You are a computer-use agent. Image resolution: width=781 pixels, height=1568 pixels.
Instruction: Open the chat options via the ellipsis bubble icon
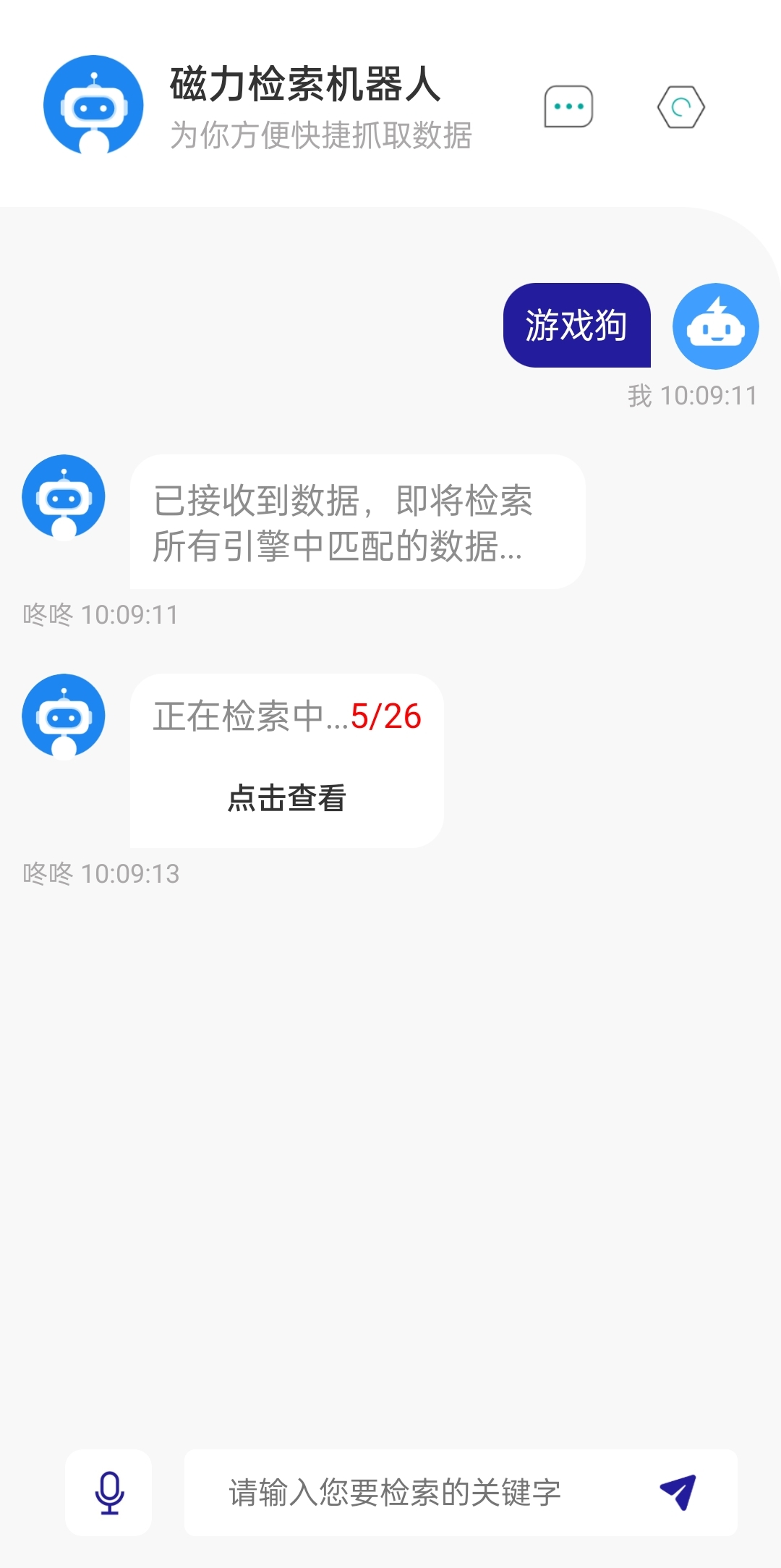pos(568,105)
